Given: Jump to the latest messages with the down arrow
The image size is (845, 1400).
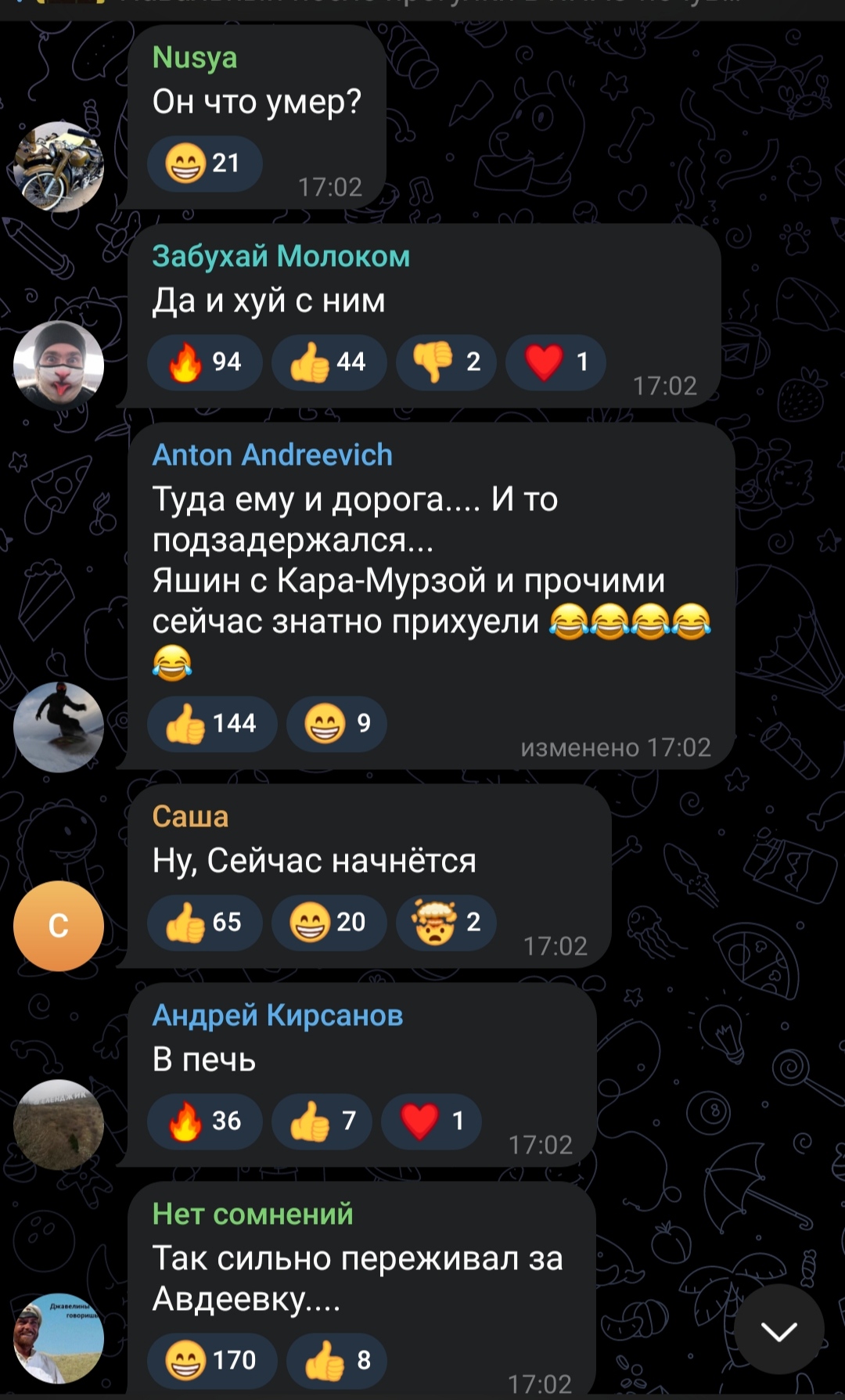Looking at the screenshot, I should (x=778, y=1330).
